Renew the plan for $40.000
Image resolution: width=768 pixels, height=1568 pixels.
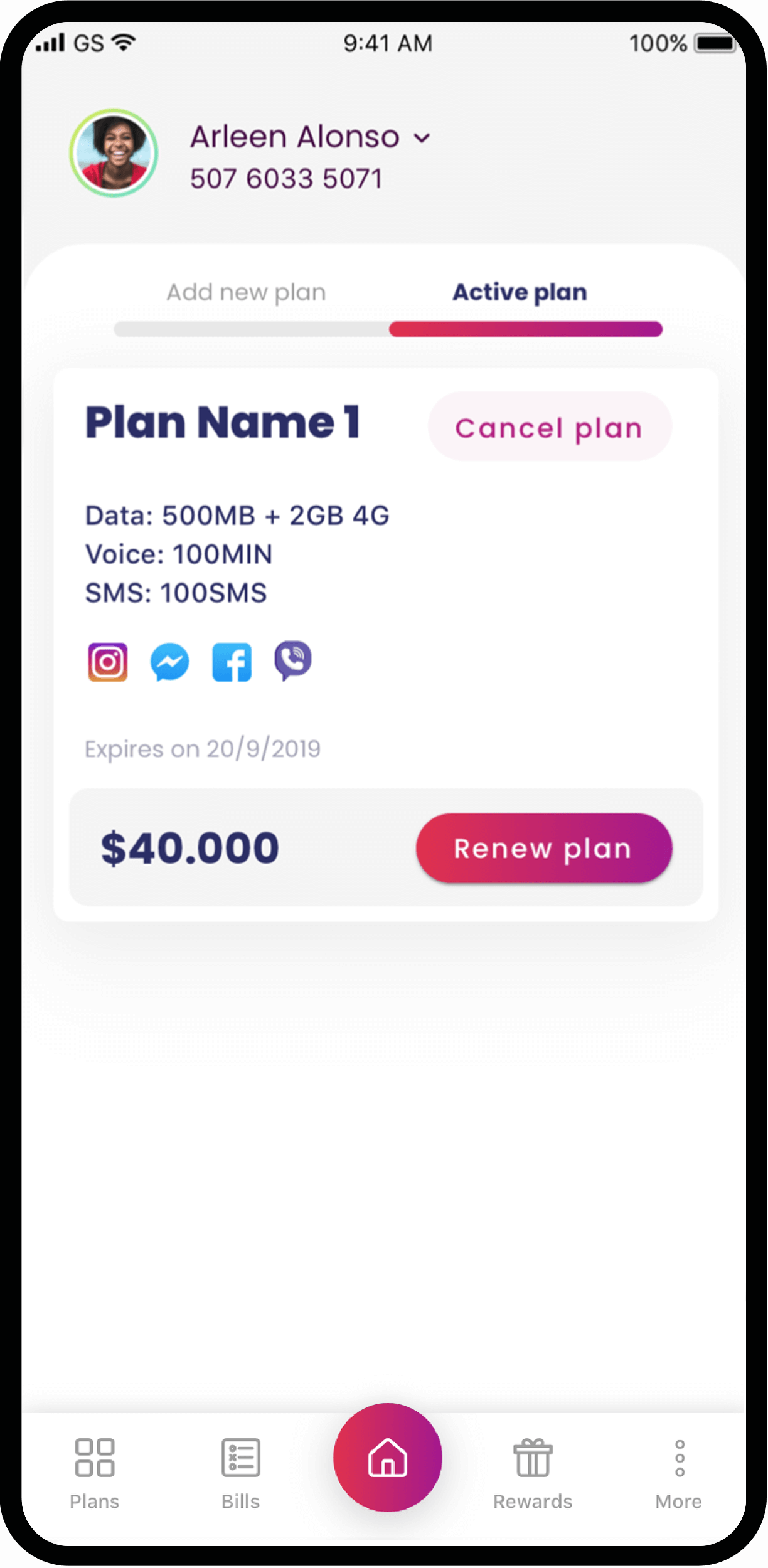pyautogui.click(x=544, y=849)
